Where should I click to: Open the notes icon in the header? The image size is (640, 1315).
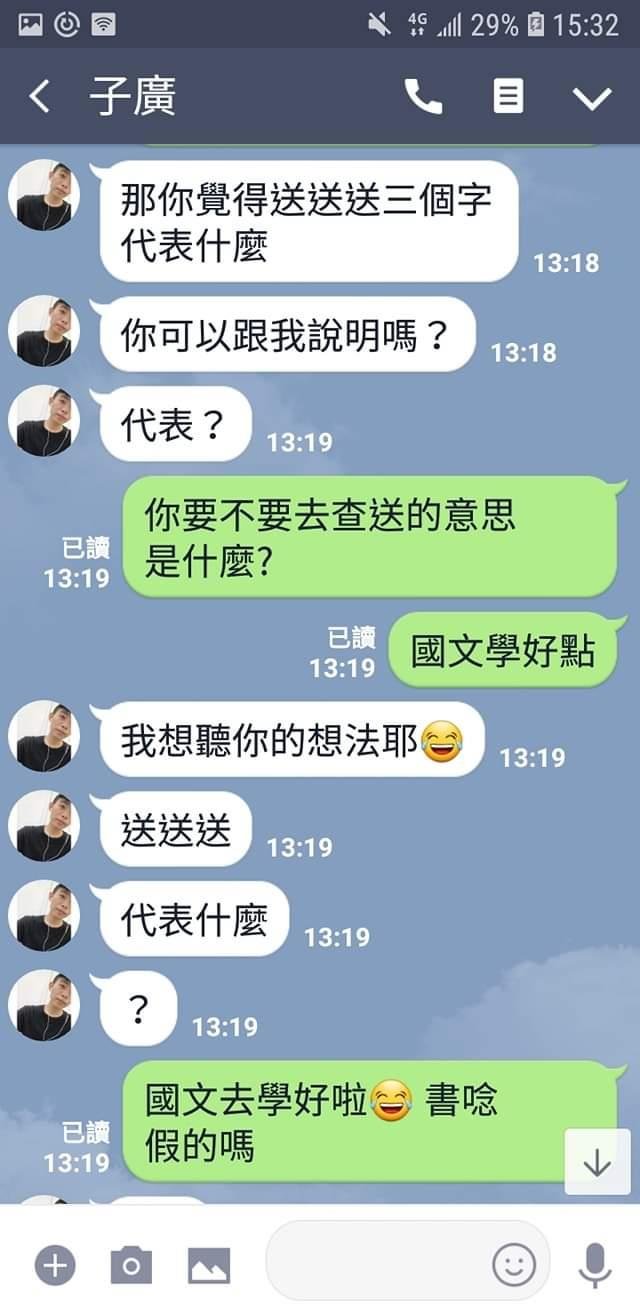click(508, 97)
